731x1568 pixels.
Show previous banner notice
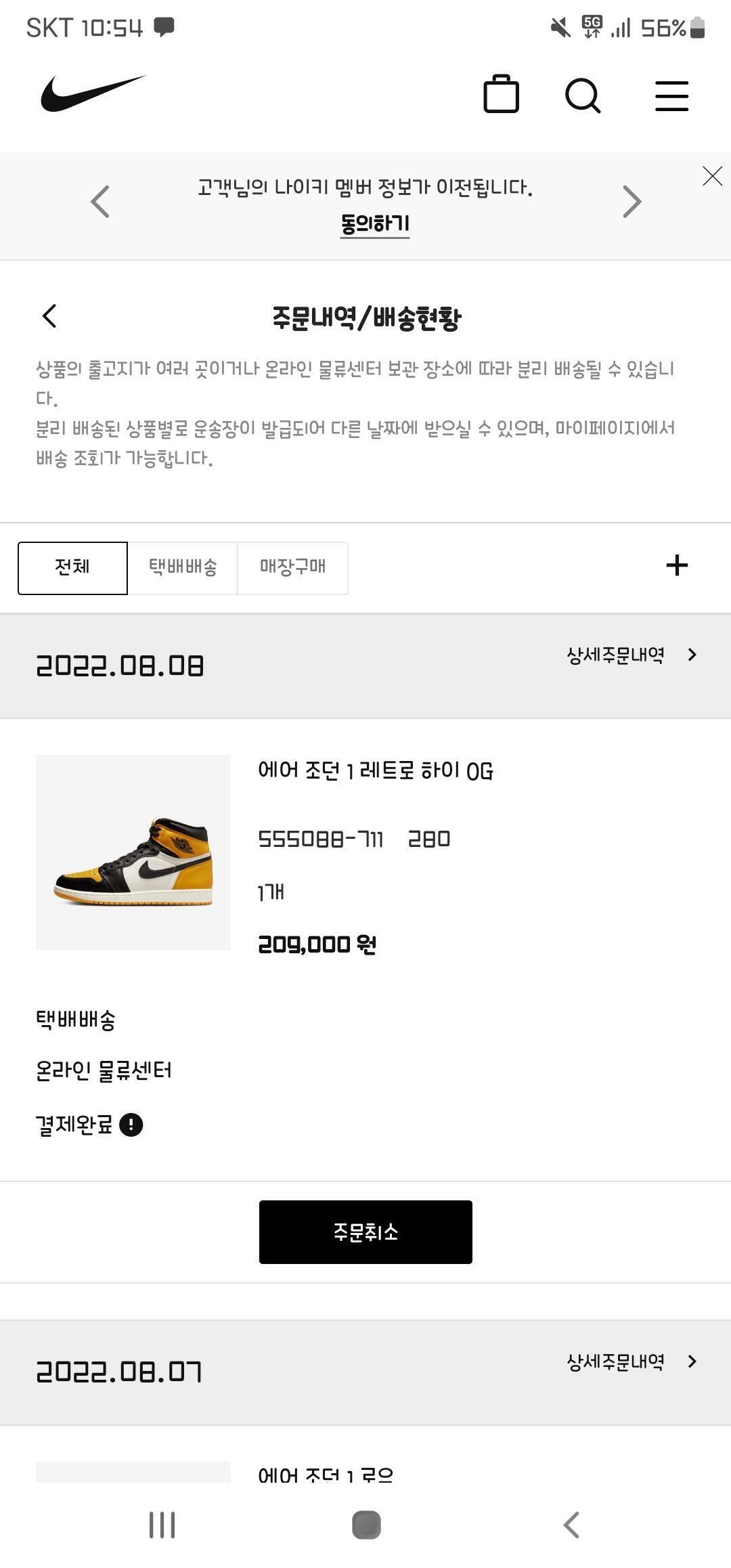[x=100, y=201]
